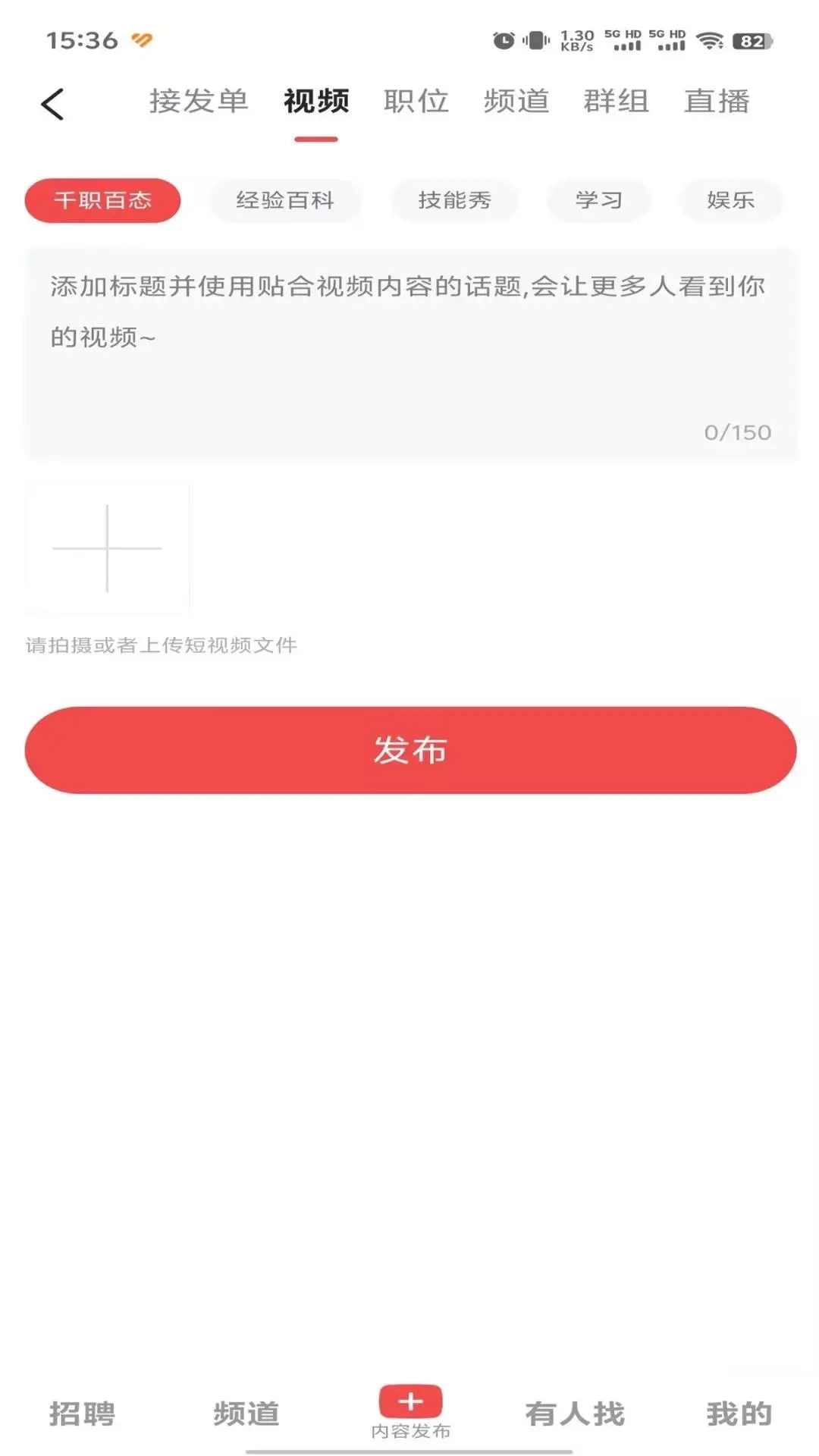
Task: Select the 学习 category chip
Action: [x=598, y=199]
